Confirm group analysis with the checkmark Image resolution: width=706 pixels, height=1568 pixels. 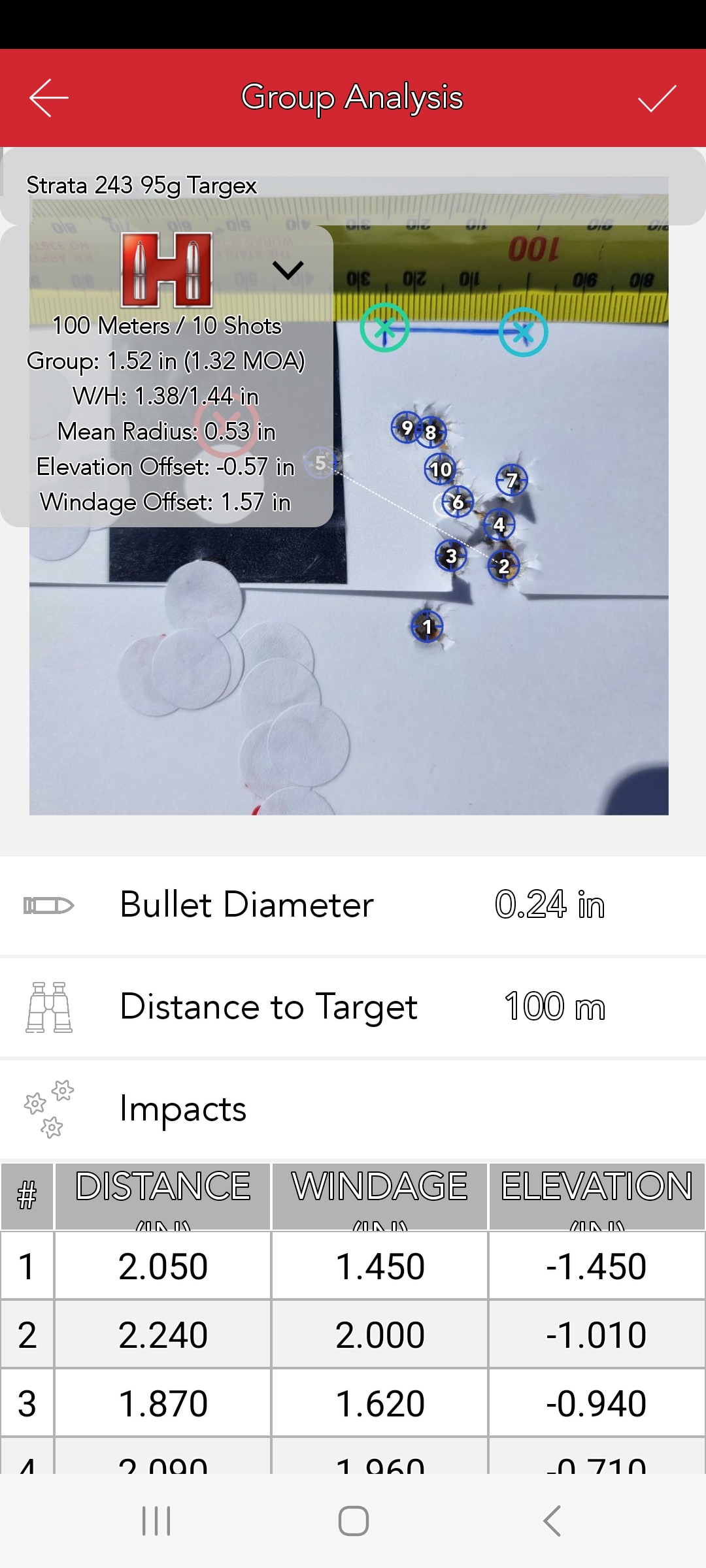(x=656, y=98)
